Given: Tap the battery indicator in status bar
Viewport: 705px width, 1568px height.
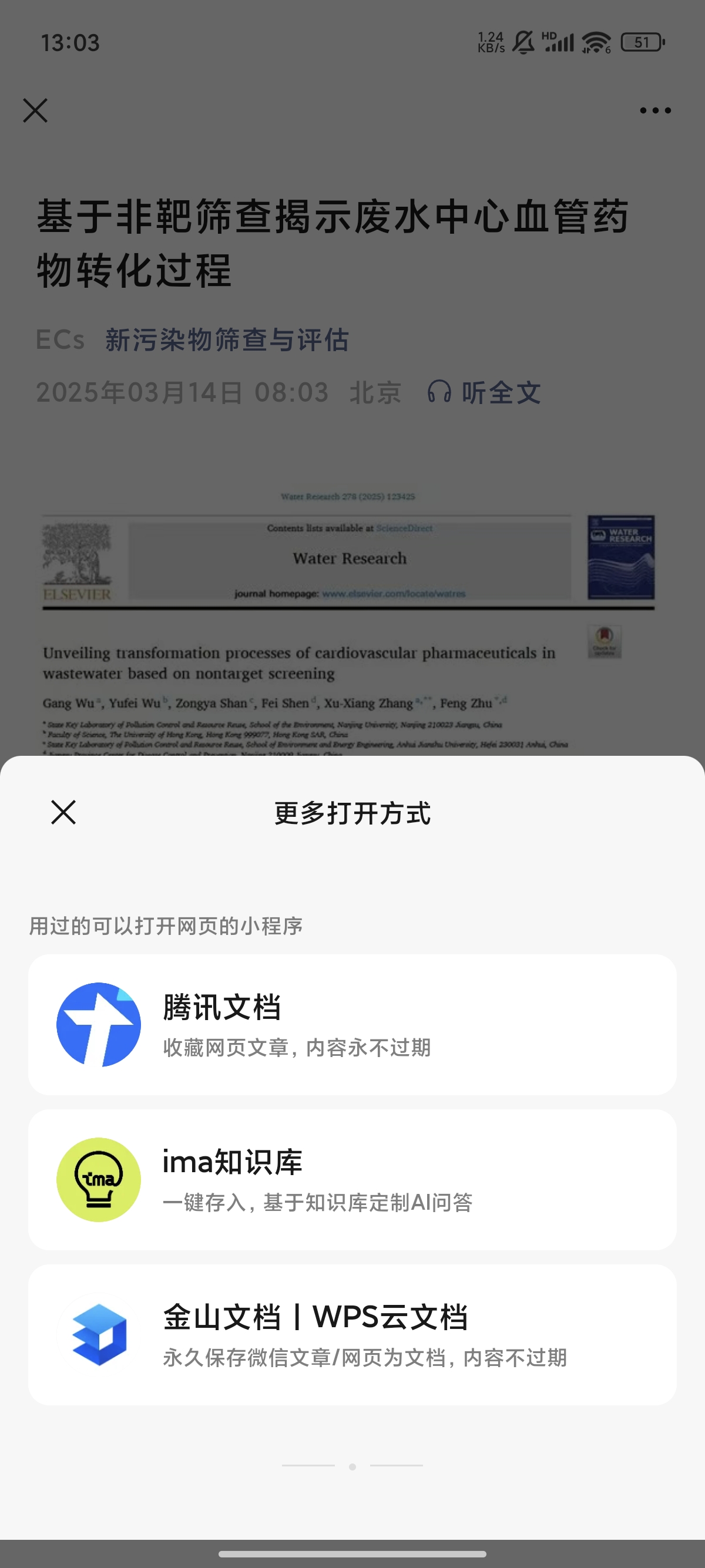Looking at the screenshot, I should pyautogui.click(x=642, y=41).
